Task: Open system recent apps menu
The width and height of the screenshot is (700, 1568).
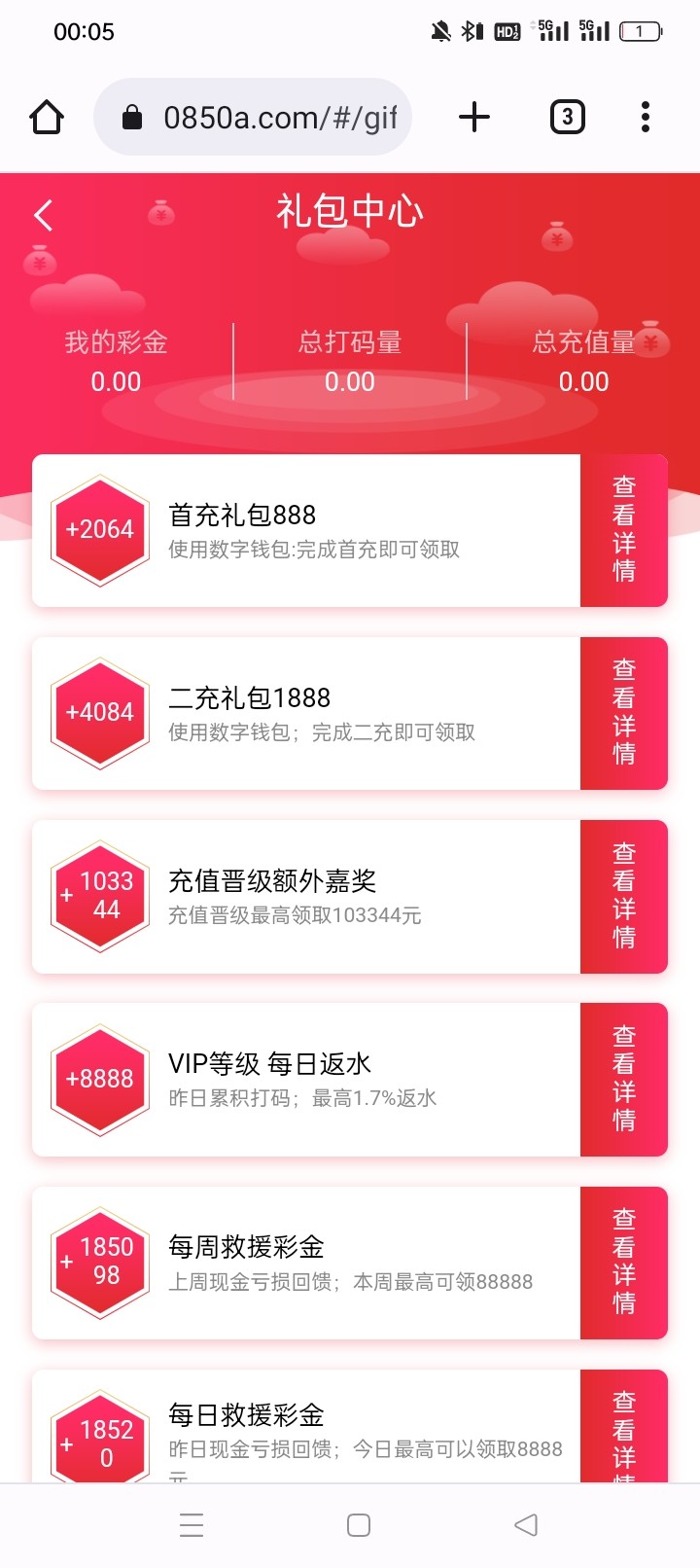Action: (x=192, y=1524)
